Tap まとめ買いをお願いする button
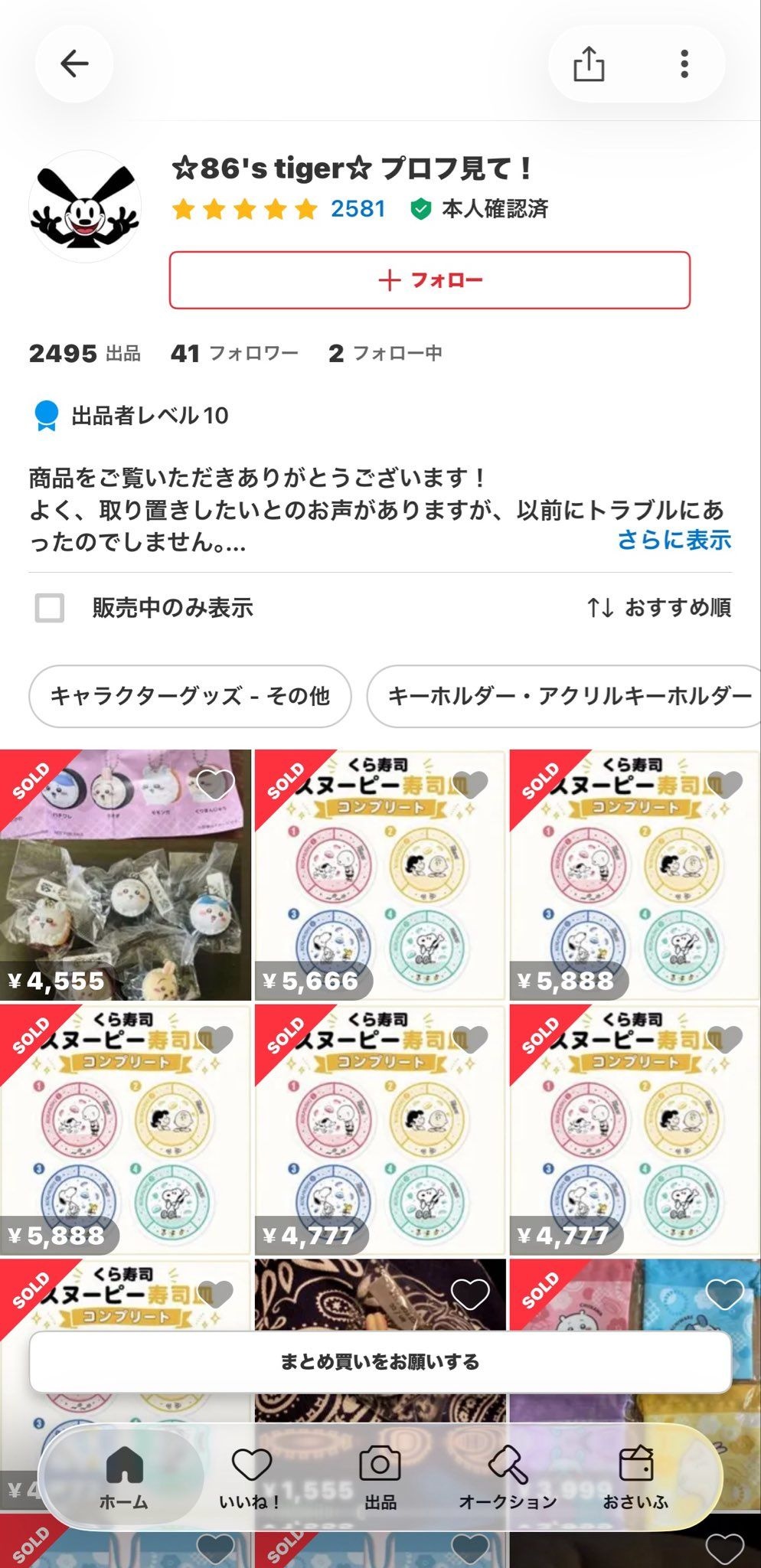761x1568 pixels. [x=380, y=1362]
